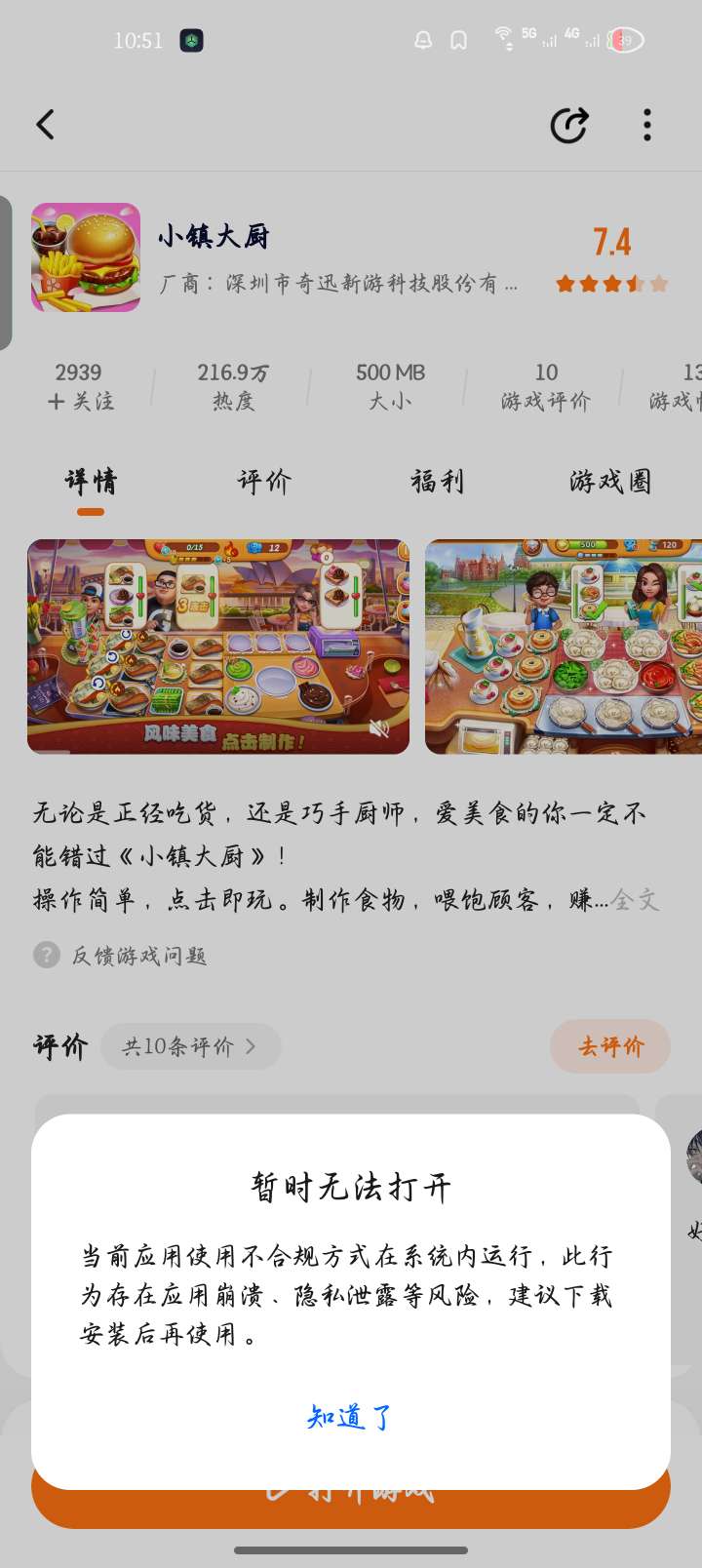Open 反馈游戏问题 feedback link
The image size is (702, 1568).
point(138,956)
